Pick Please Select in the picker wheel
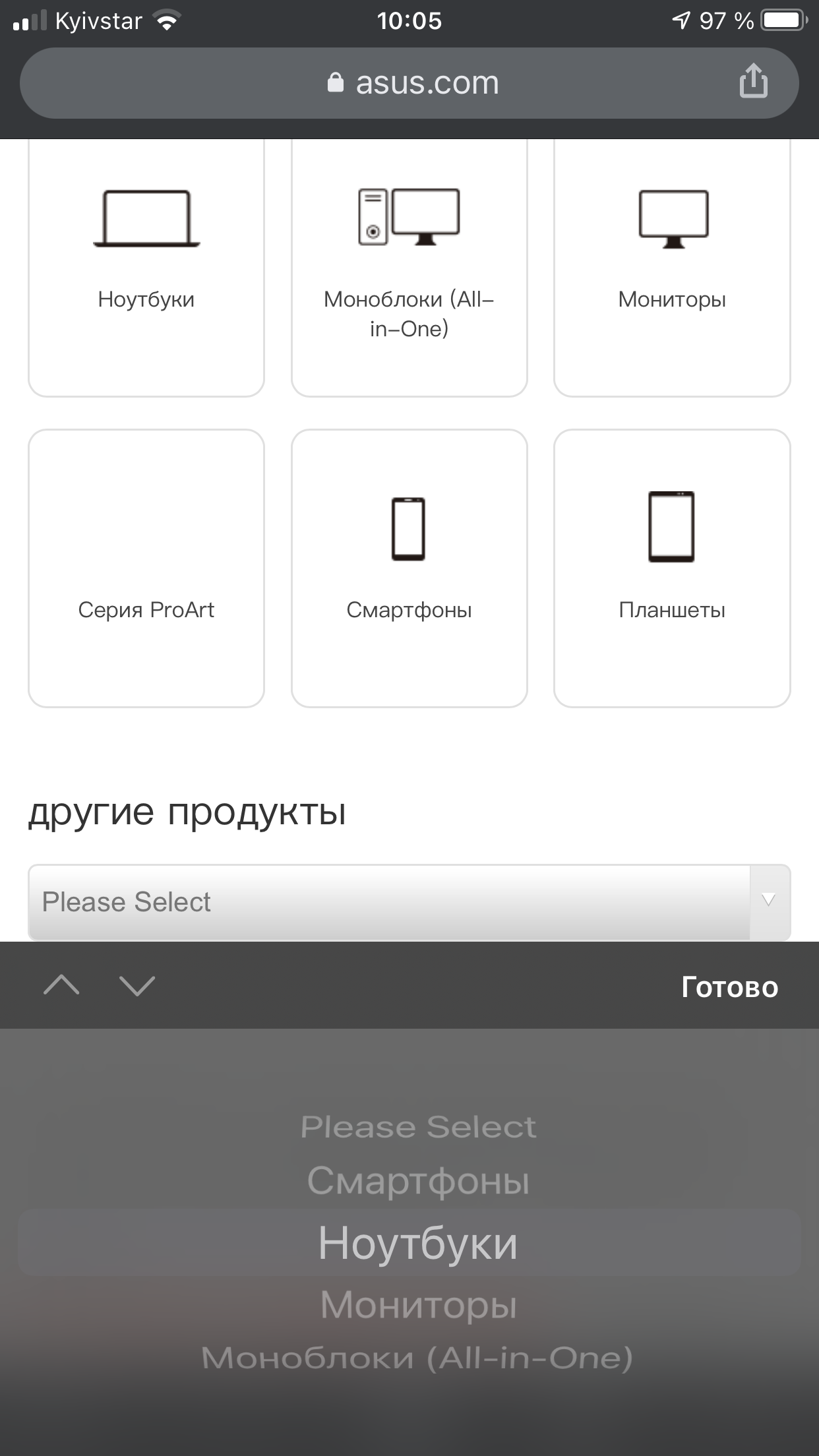The width and height of the screenshot is (819, 1456). (418, 1127)
